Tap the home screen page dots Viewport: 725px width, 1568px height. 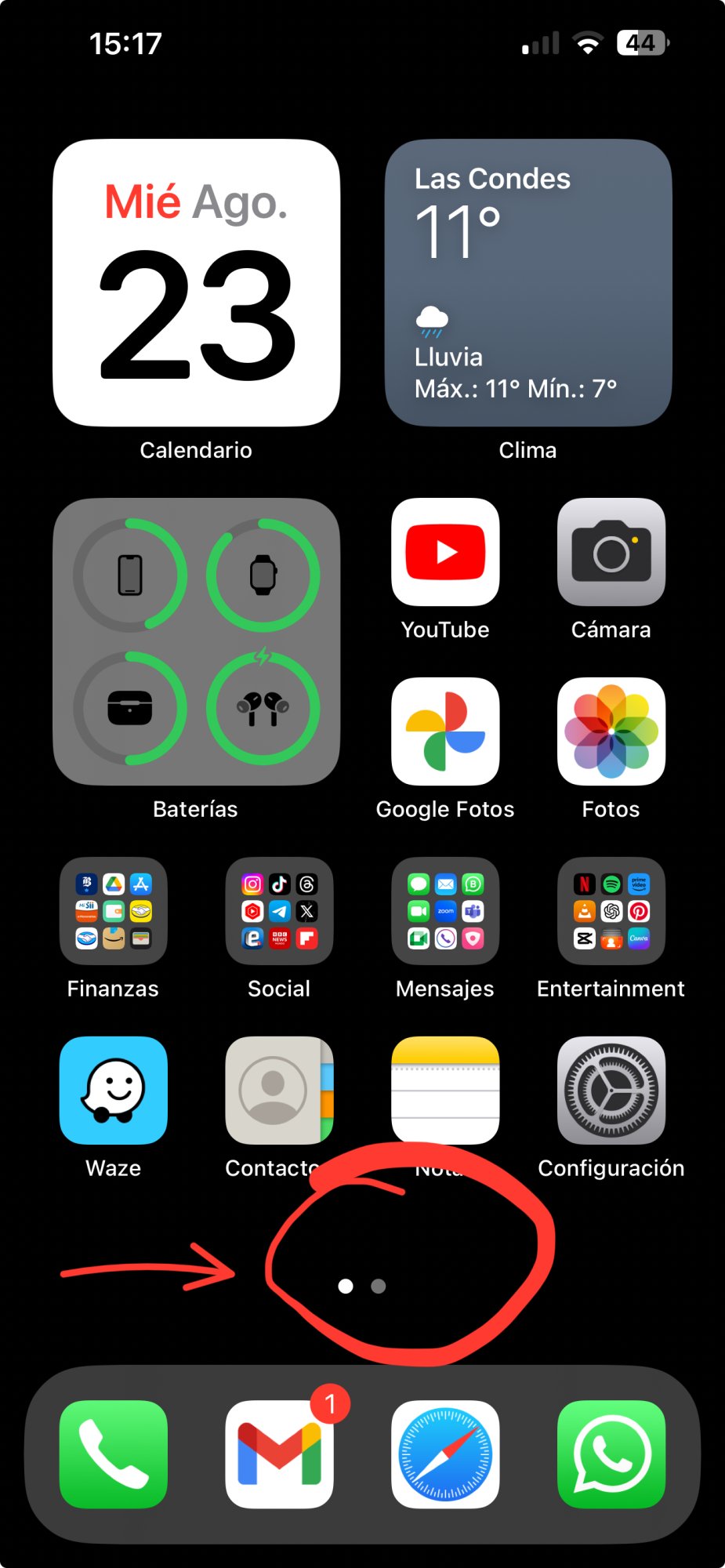point(361,1287)
